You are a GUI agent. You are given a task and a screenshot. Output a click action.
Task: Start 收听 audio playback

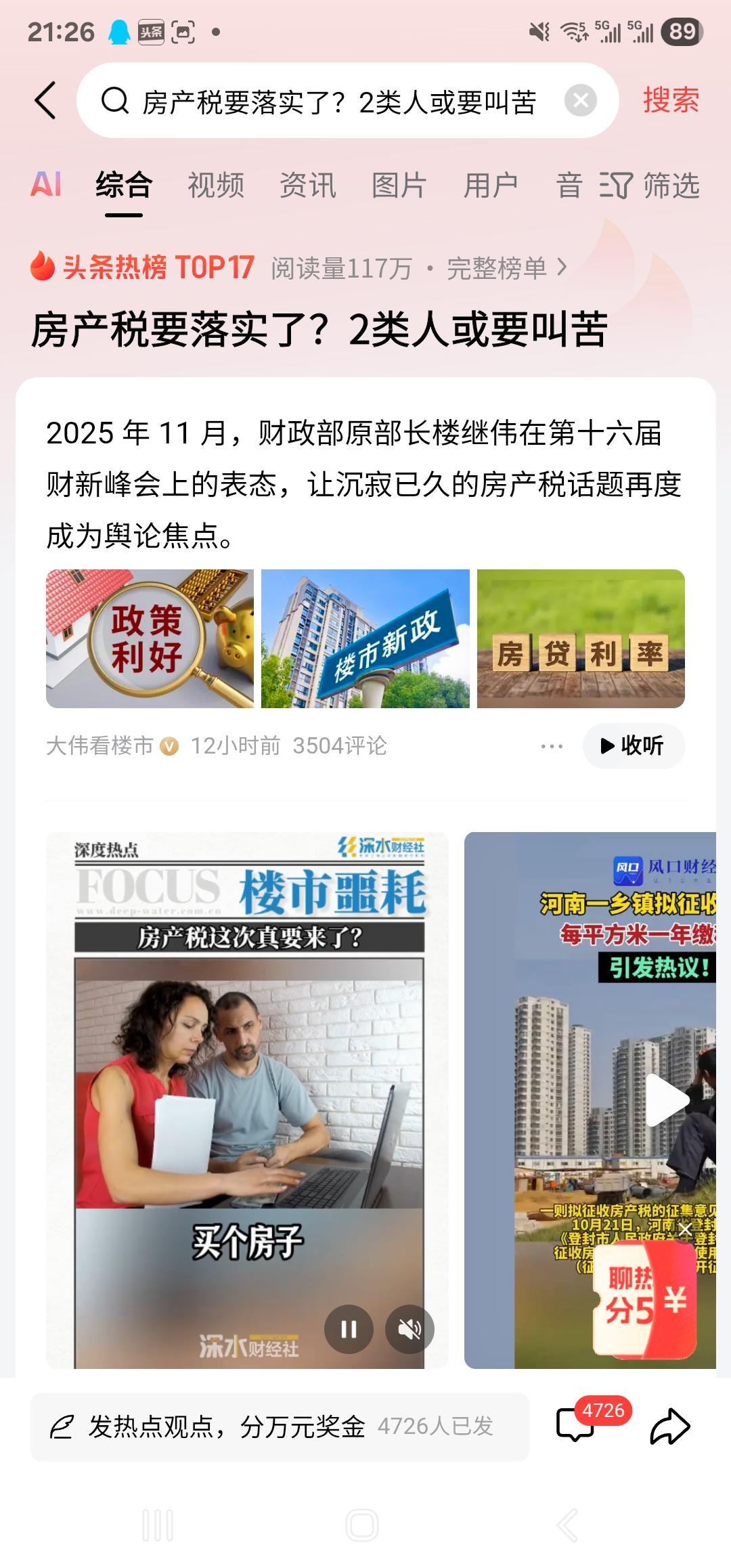pyautogui.click(x=634, y=745)
